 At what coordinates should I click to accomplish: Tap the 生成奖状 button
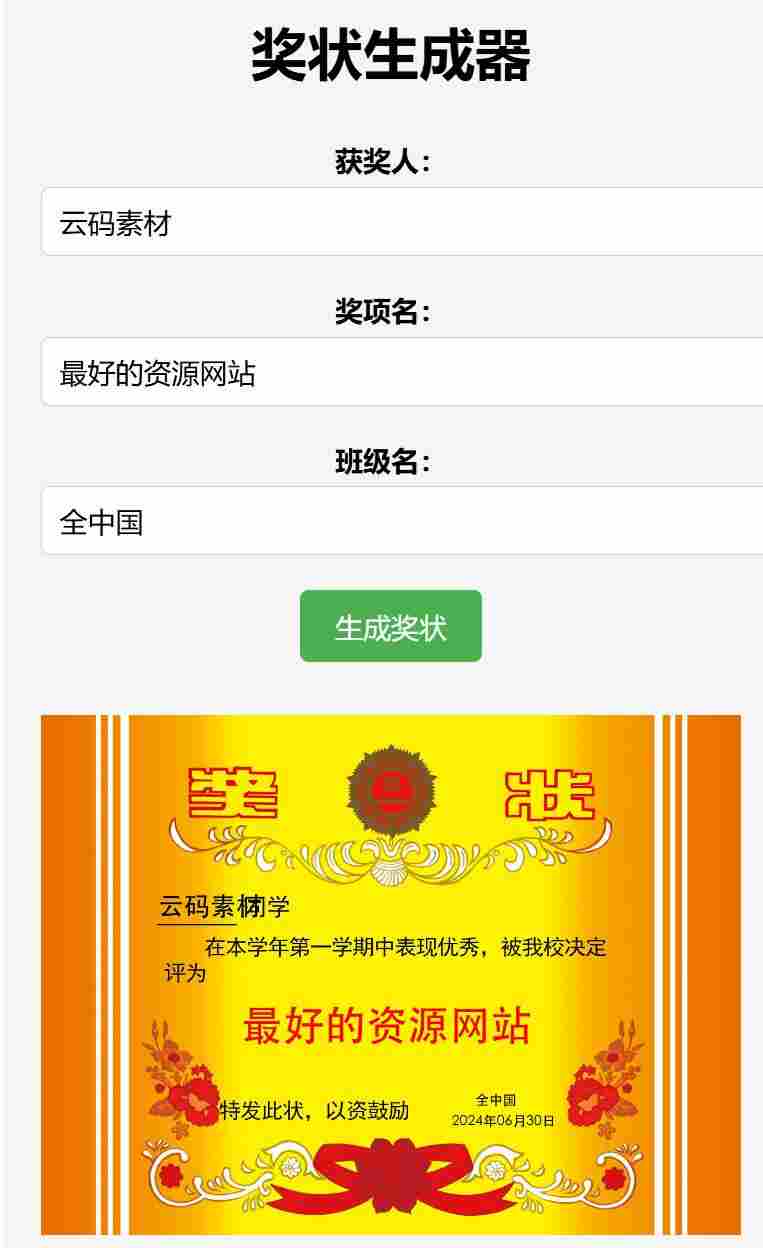[390, 627]
